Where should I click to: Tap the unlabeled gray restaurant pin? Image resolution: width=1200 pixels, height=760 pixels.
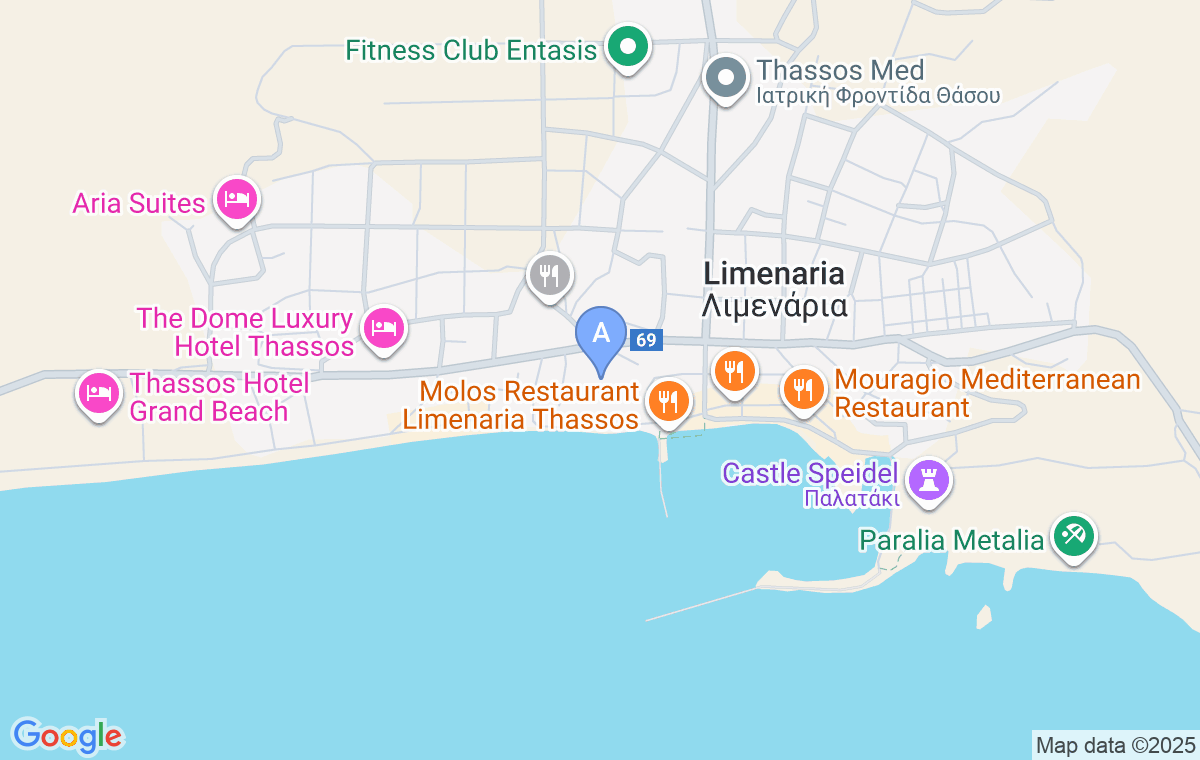pos(549,274)
